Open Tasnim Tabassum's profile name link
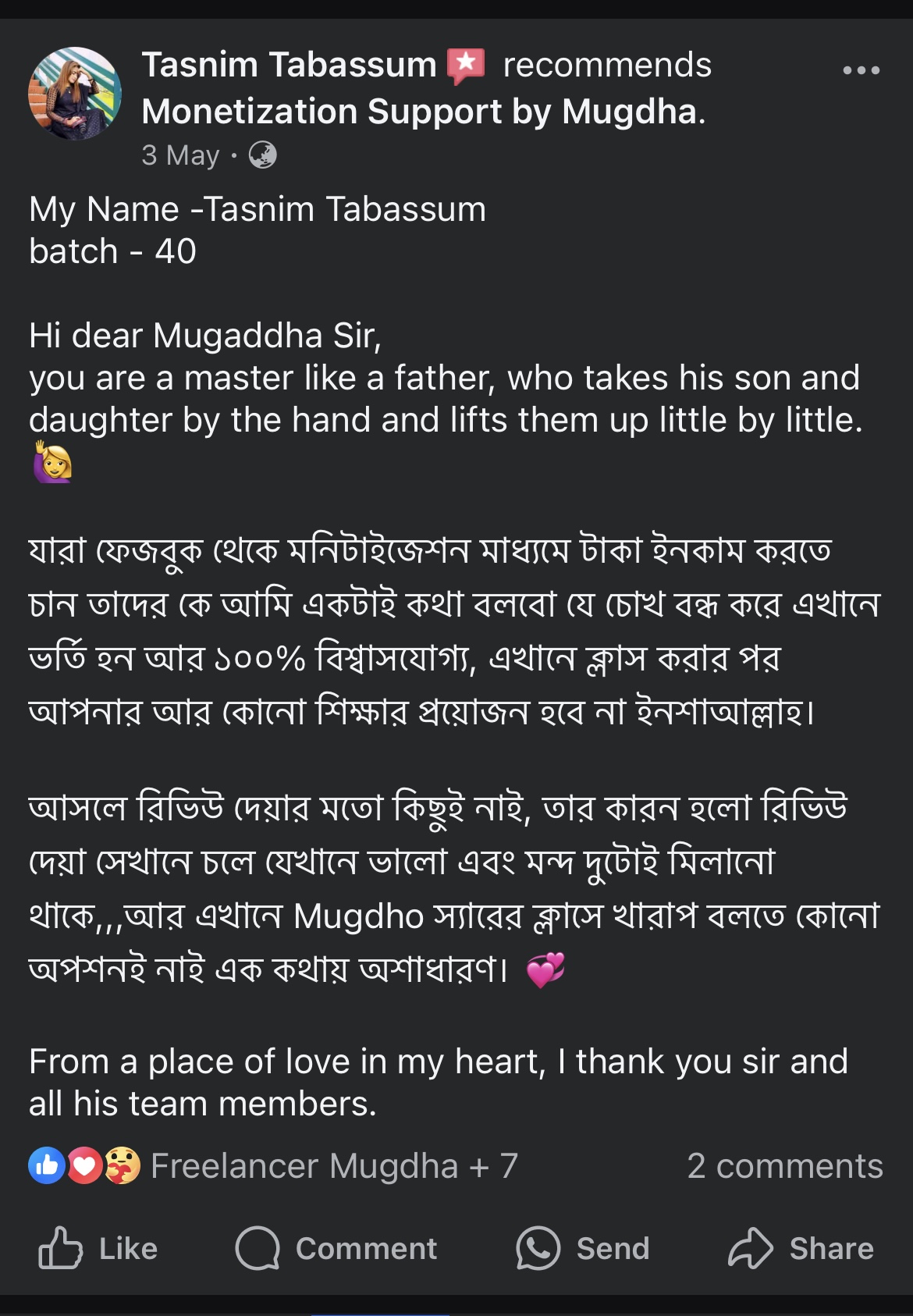913x1316 pixels. tap(289, 65)
